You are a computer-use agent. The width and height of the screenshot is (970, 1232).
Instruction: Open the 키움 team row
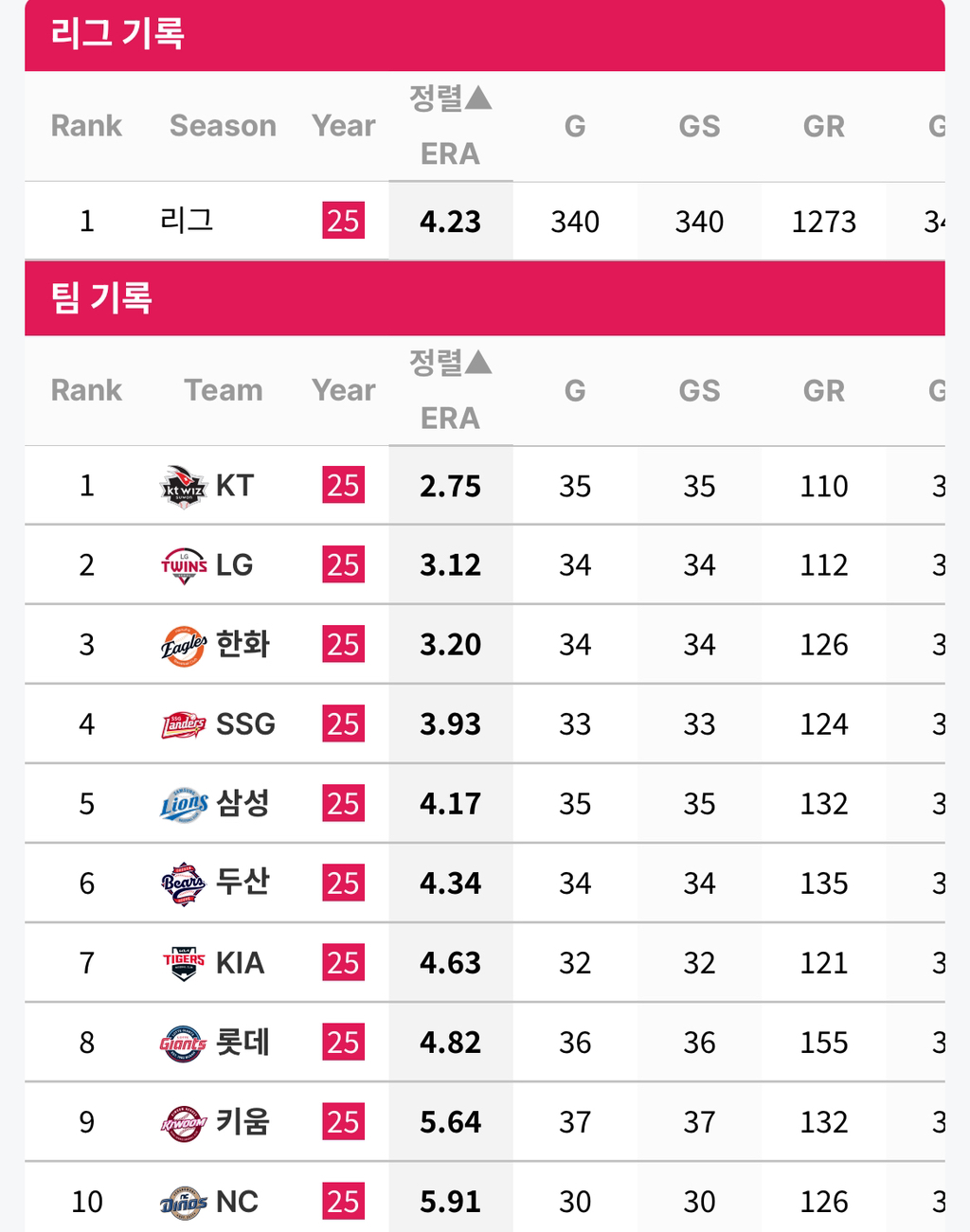[485, 1122]
